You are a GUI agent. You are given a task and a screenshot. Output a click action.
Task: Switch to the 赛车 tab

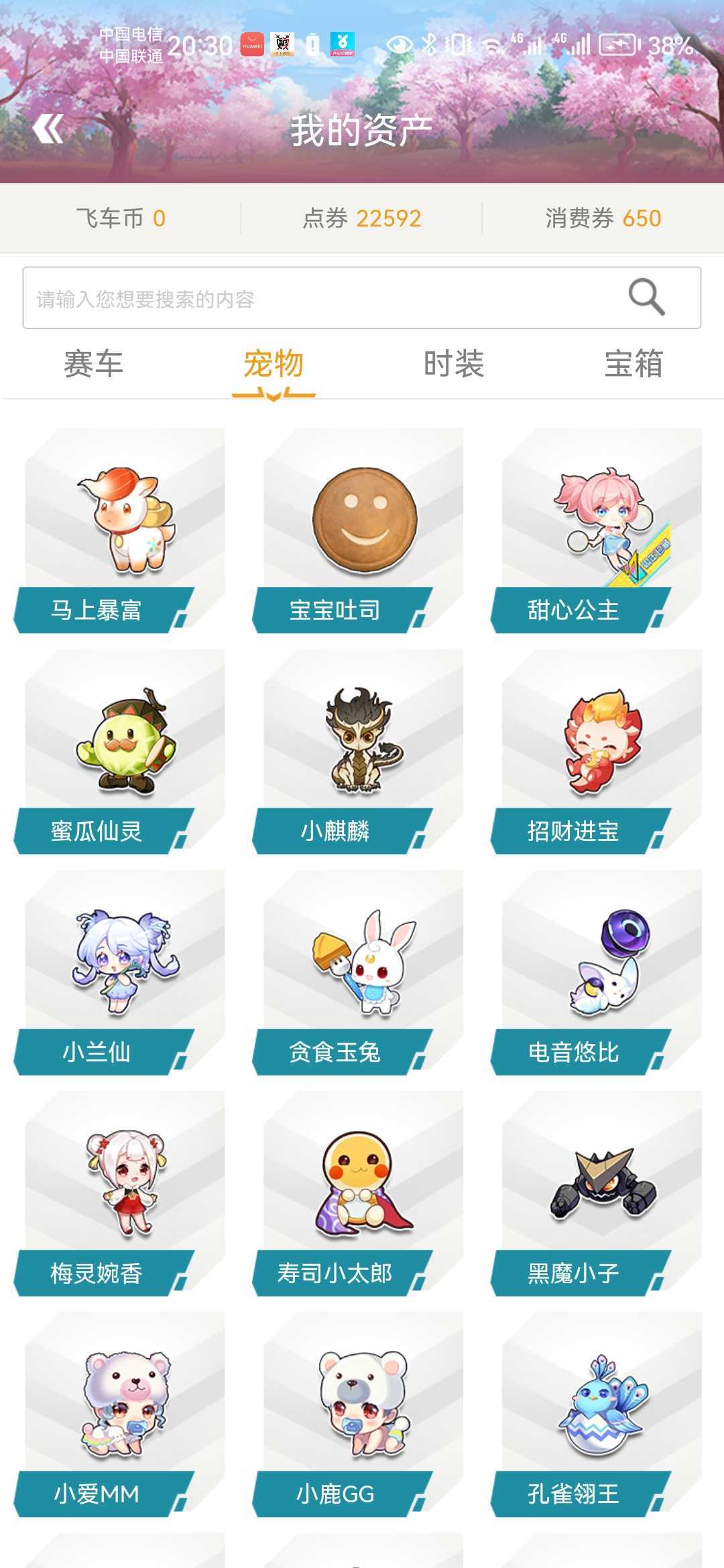tap(93, 365)
